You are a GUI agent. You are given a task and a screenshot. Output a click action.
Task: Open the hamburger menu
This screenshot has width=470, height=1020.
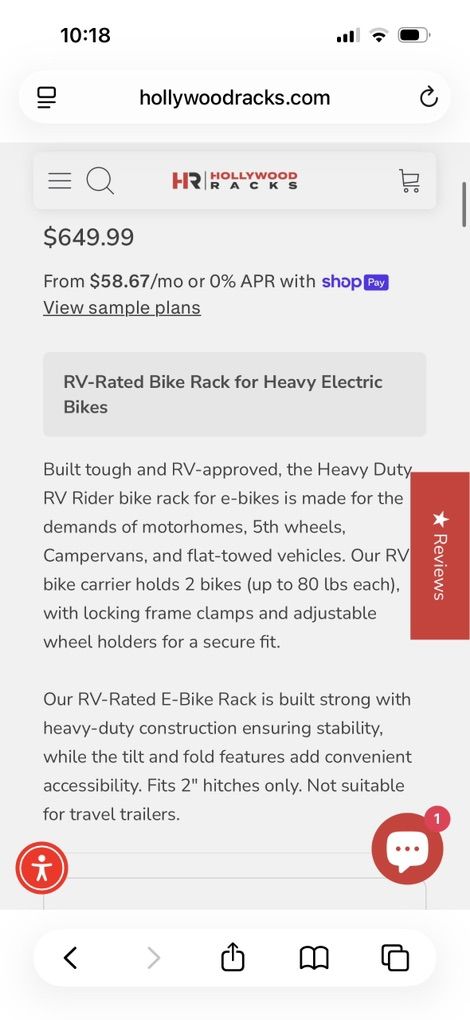(x=60, y=181)
